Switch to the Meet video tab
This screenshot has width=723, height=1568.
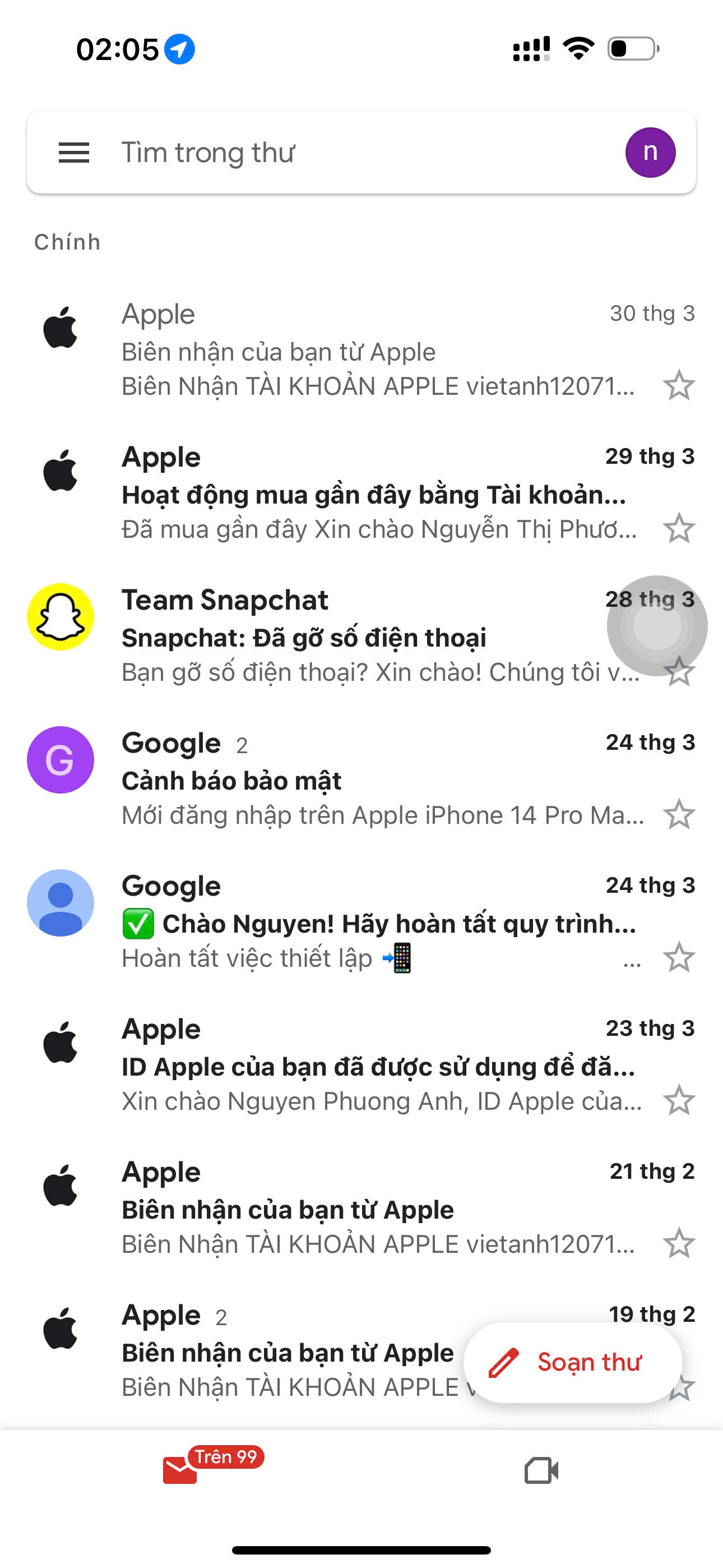tap(541, 1470)
